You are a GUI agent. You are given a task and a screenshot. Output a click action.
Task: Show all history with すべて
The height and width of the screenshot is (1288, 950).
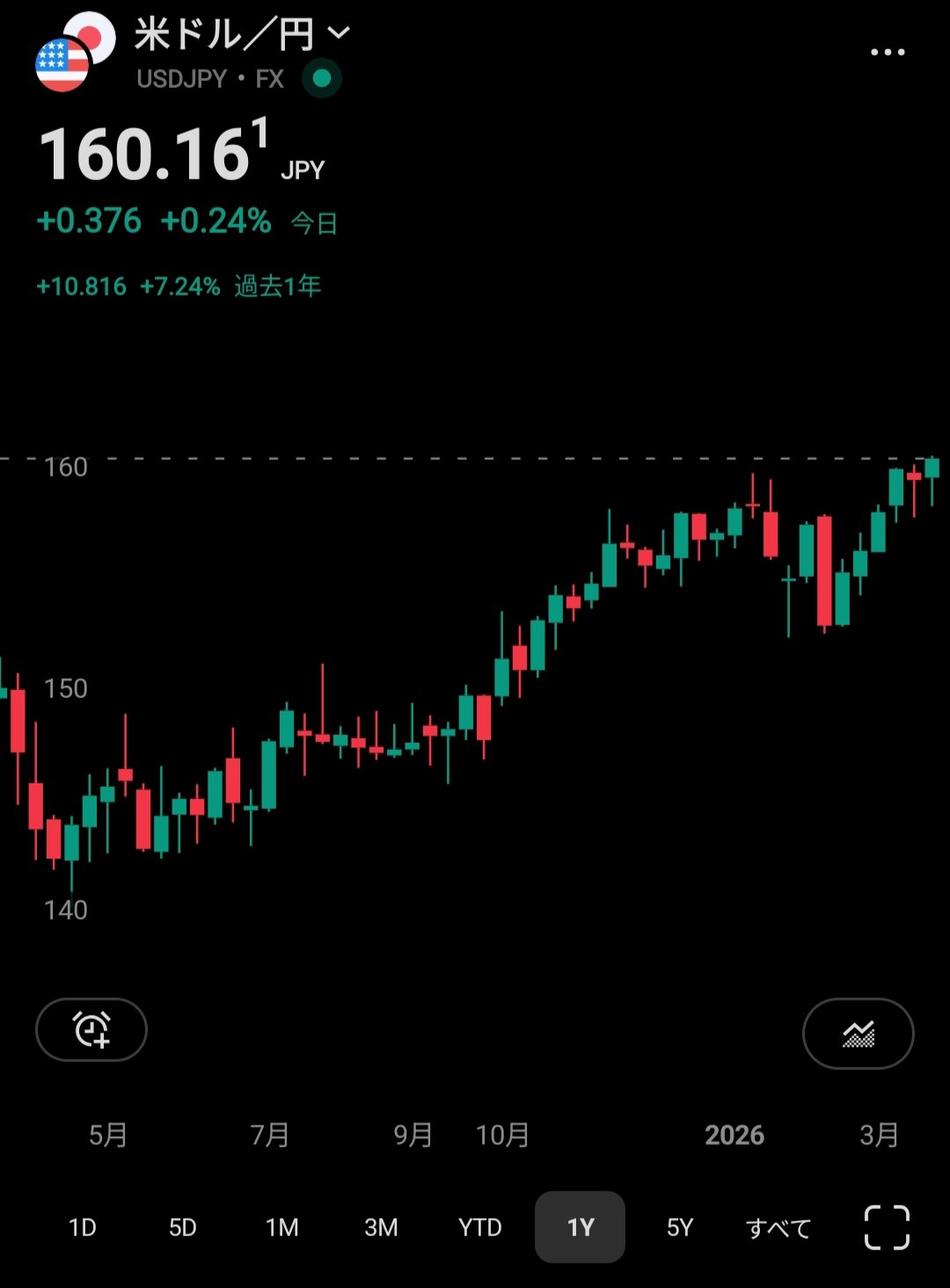click(778, 1227)
